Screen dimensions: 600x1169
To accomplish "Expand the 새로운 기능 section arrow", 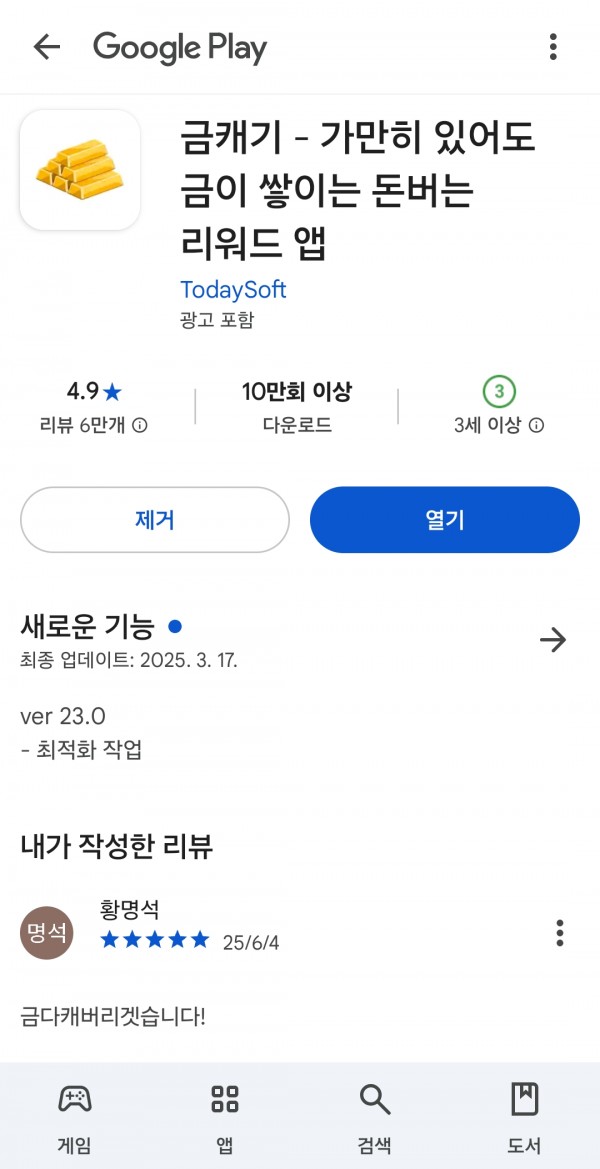I will tap(553, 640).
